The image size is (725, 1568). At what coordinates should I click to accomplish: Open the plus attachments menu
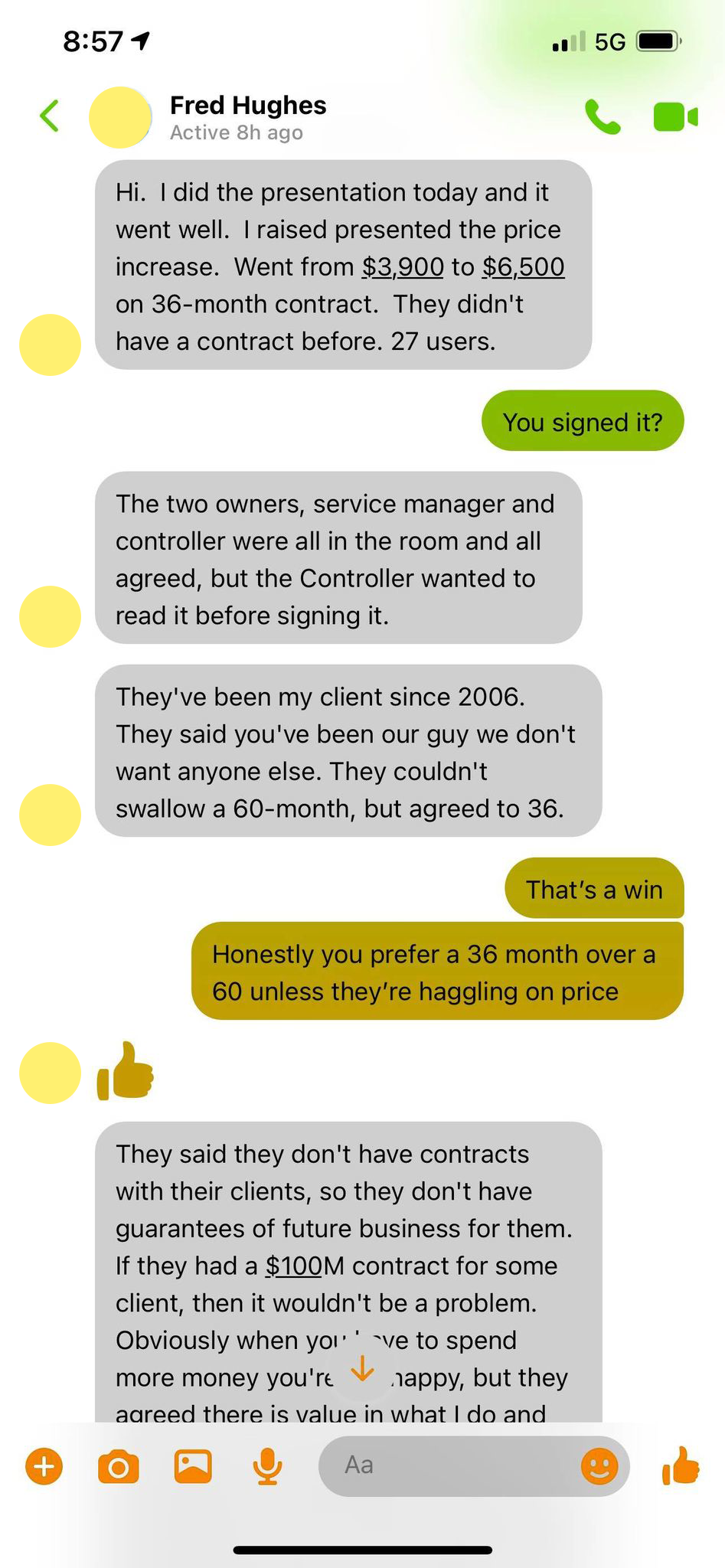click(x=44, y=1466)
